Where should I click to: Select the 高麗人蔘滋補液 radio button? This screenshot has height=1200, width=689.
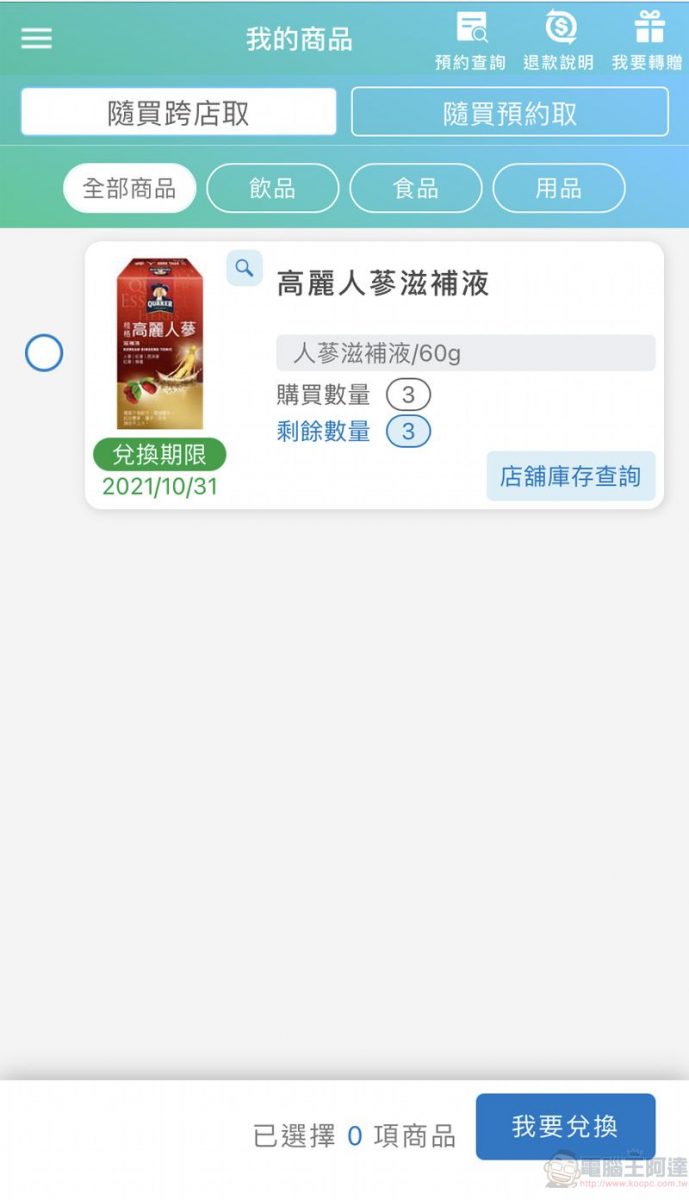[x=44, y=353]
